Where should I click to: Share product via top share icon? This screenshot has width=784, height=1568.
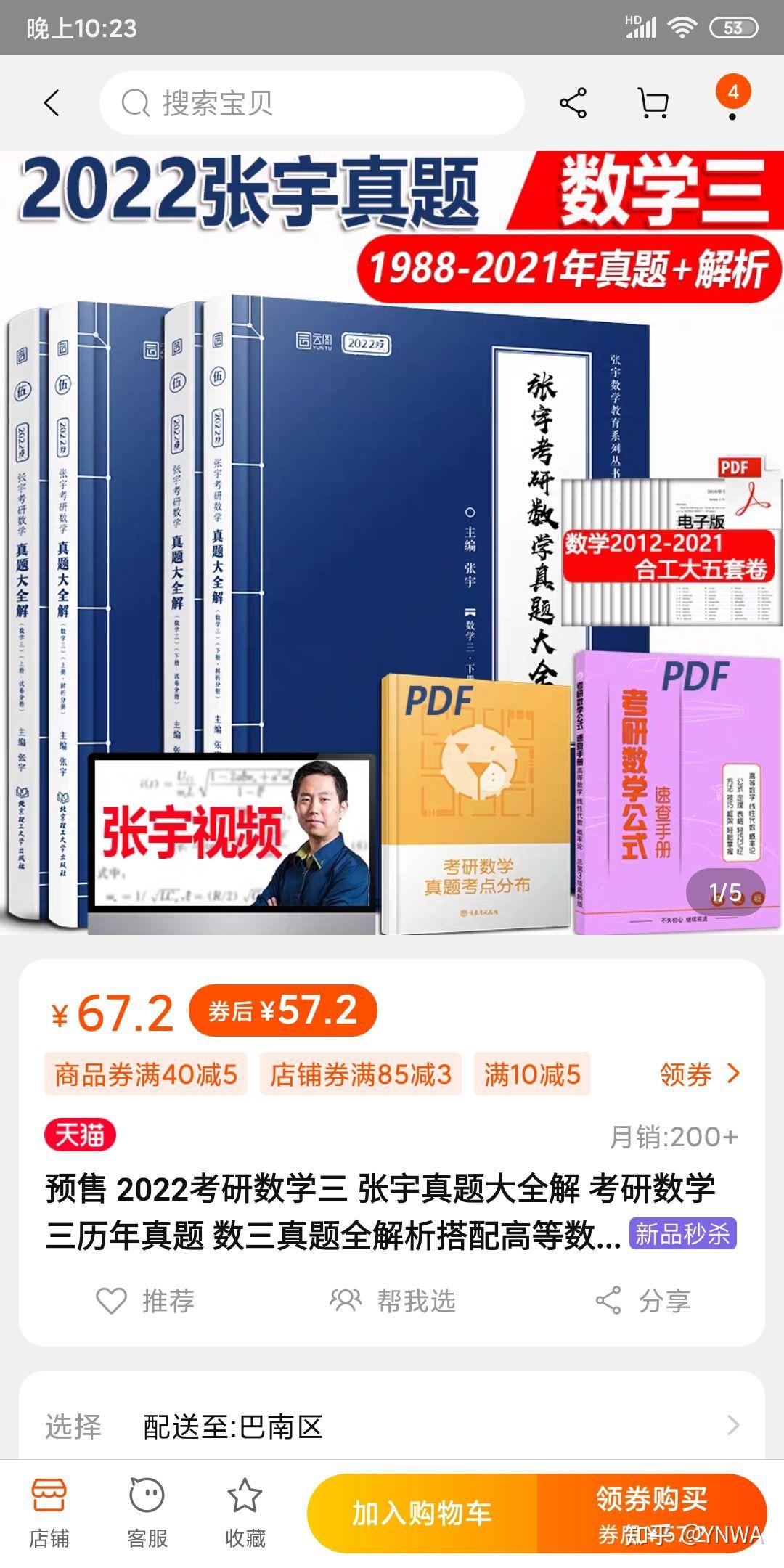[x=573, y=103]
